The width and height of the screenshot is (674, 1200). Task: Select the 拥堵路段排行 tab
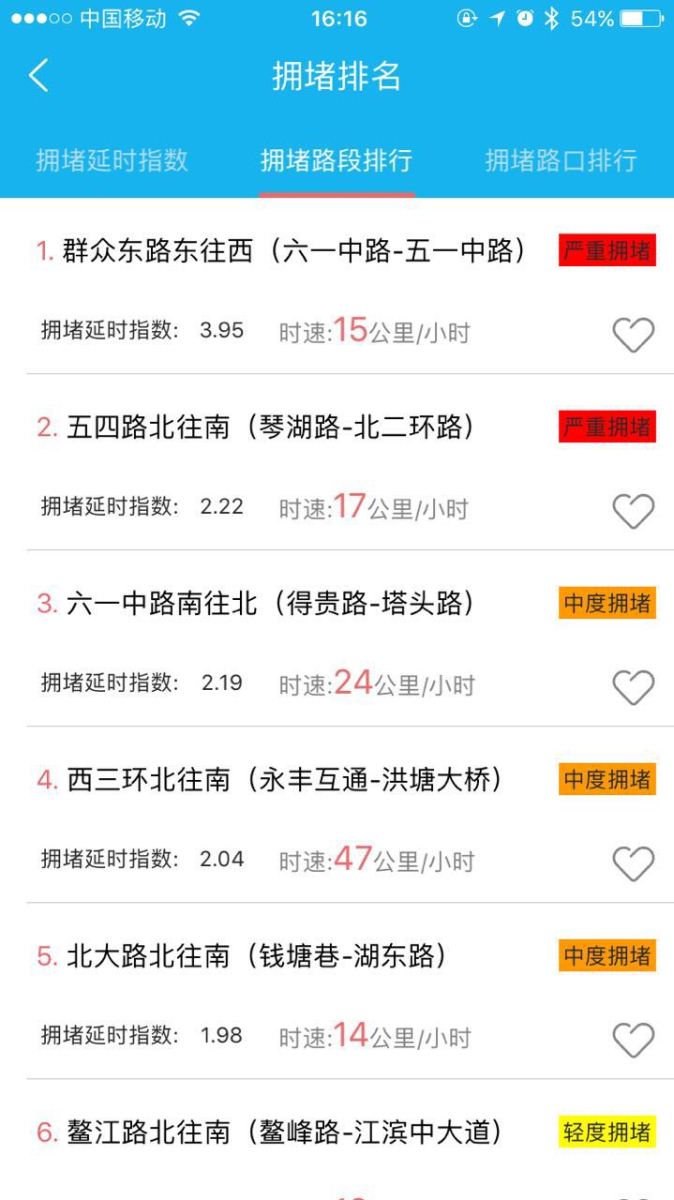337,160
